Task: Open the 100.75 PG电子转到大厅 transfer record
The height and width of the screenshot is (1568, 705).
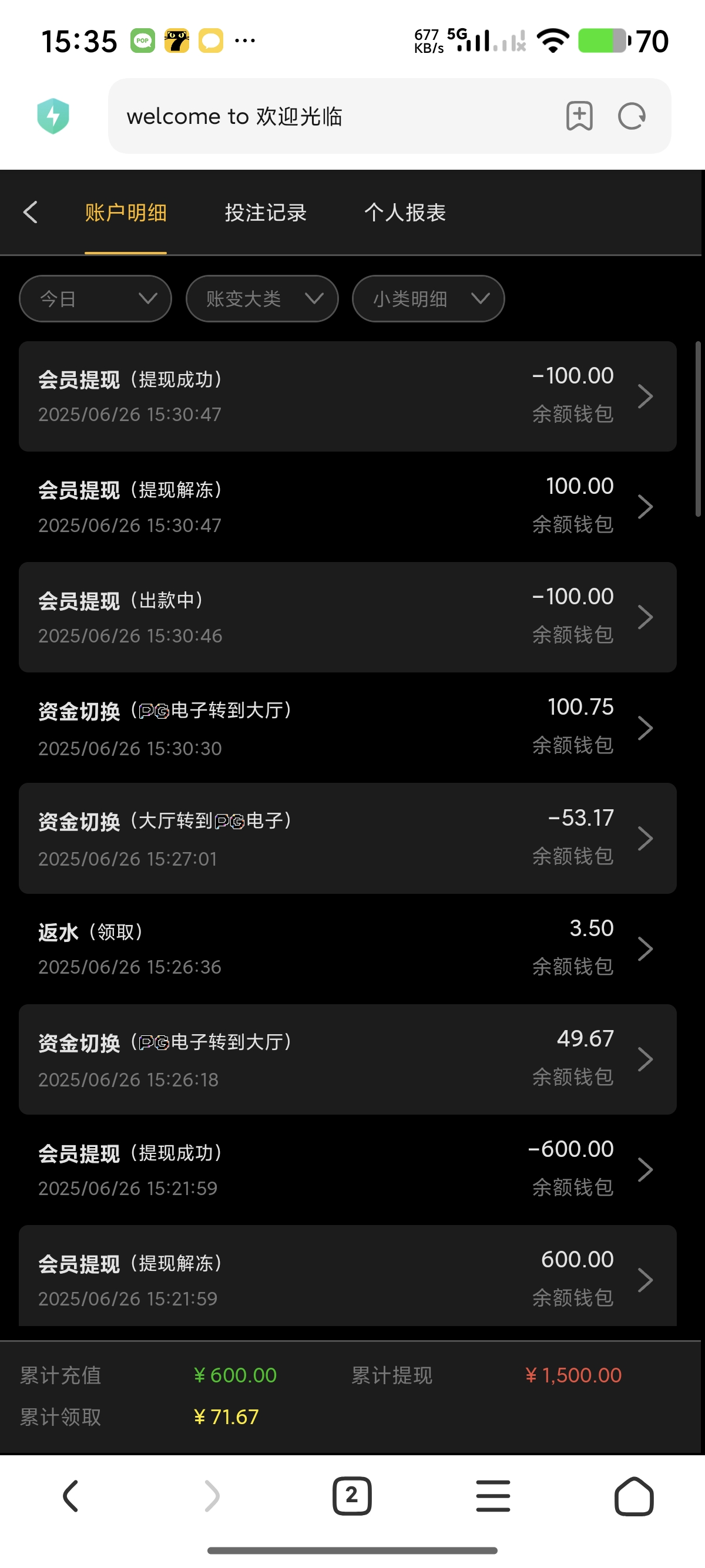Action: 347,728
